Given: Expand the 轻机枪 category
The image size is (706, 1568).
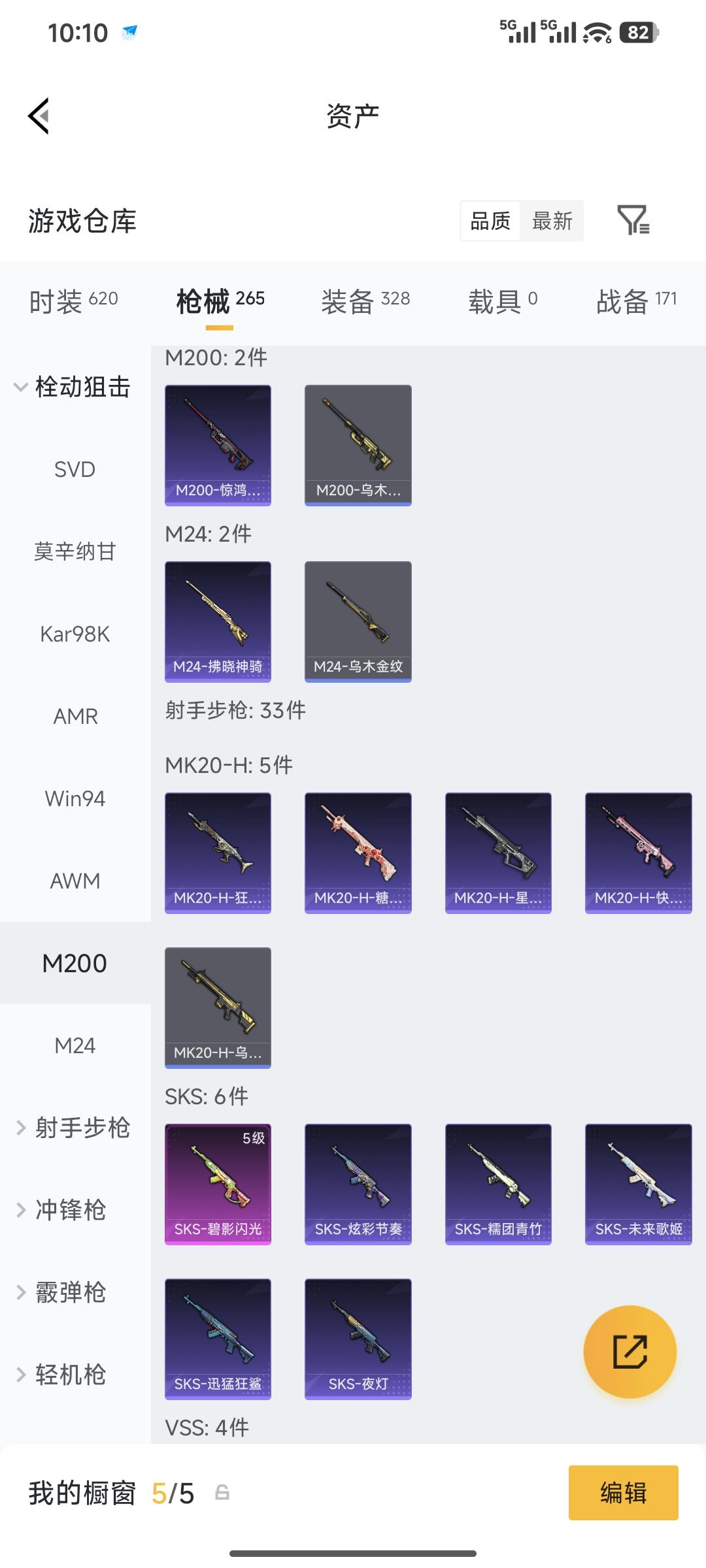Looking at the screenshot, I should tap(71, 1375).
